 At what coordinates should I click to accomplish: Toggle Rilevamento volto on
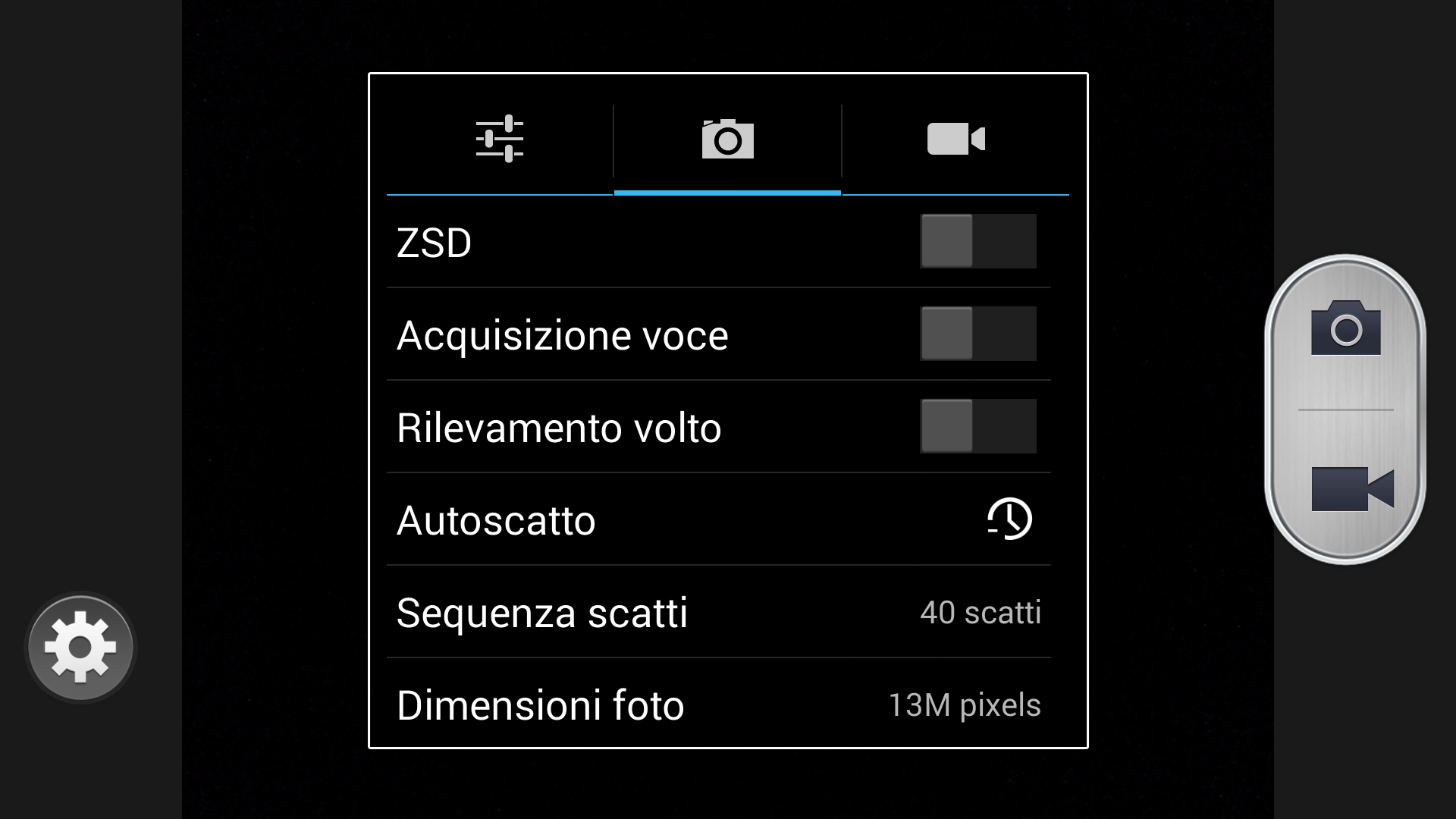coord(977,426)
